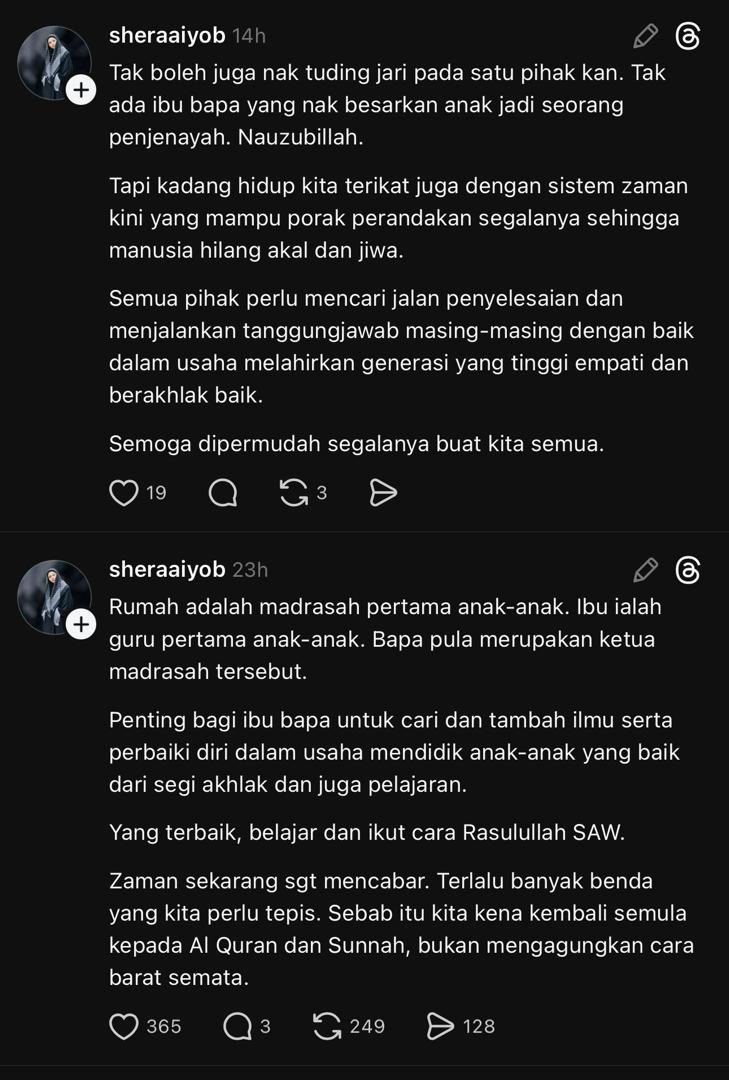Repost the madrasah pertama post

click(x=327, y=1027)
